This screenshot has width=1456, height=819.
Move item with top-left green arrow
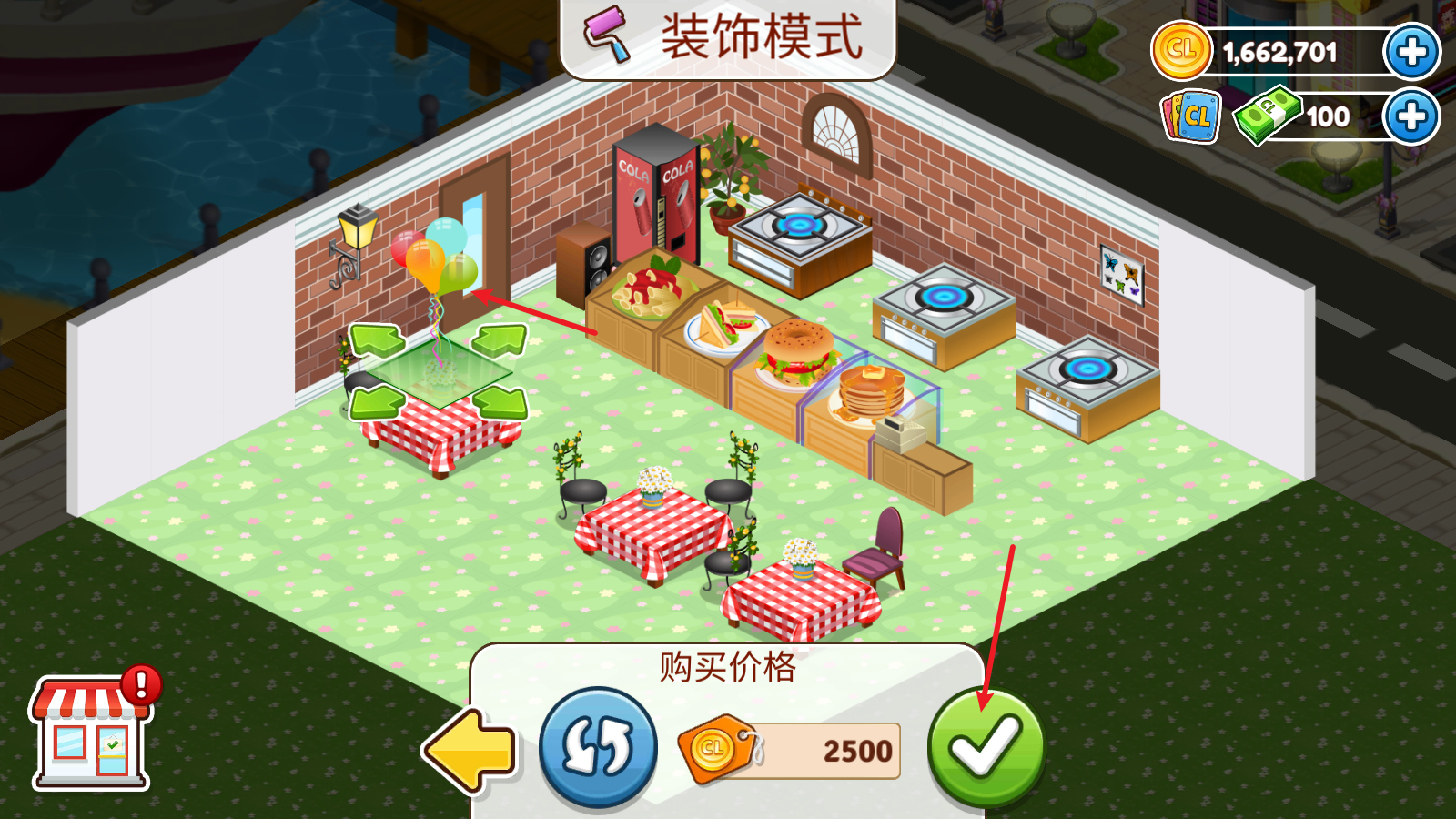click(x=377, y=340)
